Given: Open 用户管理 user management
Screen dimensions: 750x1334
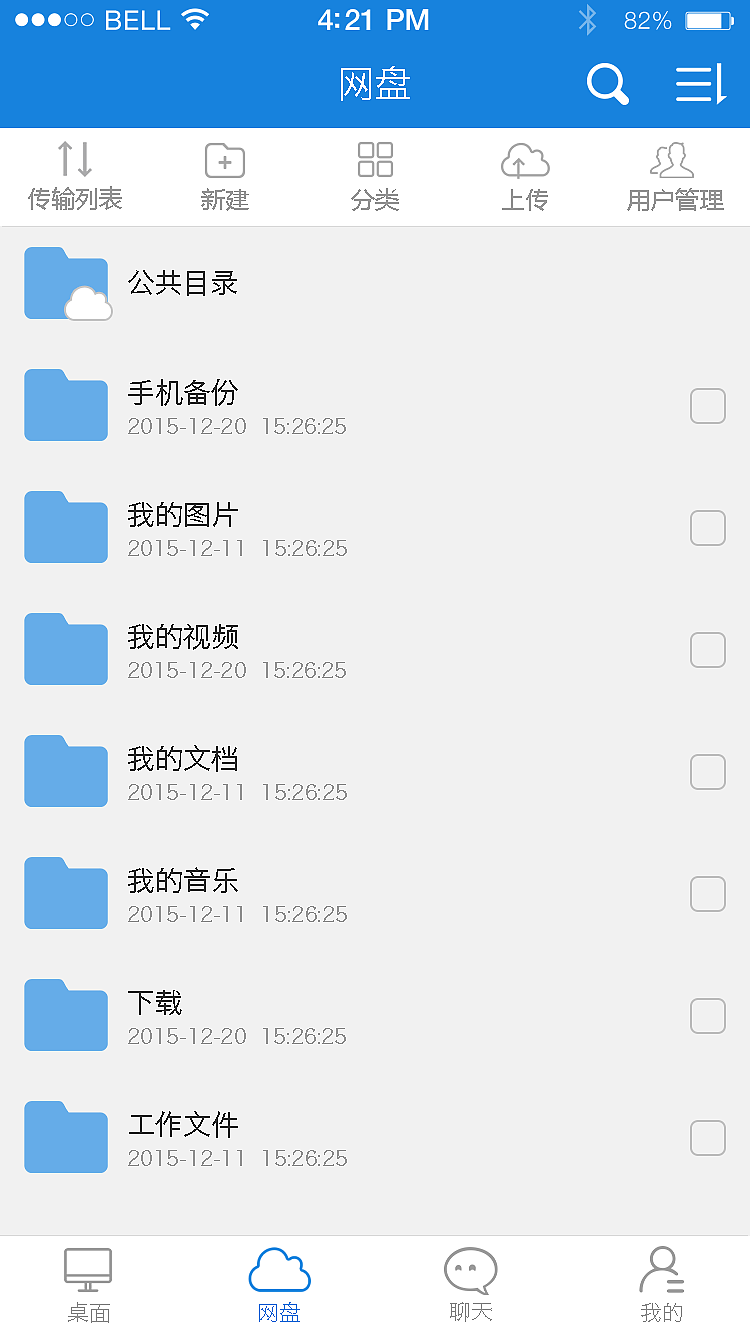Looking at the screenshot, I should [x=675, y=177].
